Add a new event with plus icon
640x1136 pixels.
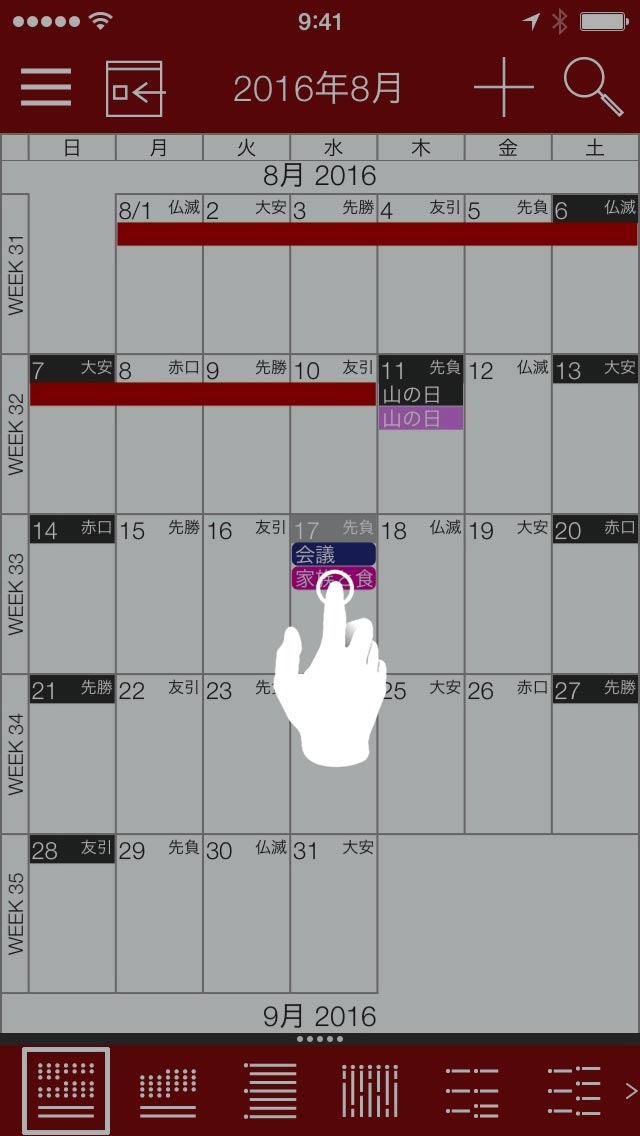pyautogui.click(x=503, y=88)
